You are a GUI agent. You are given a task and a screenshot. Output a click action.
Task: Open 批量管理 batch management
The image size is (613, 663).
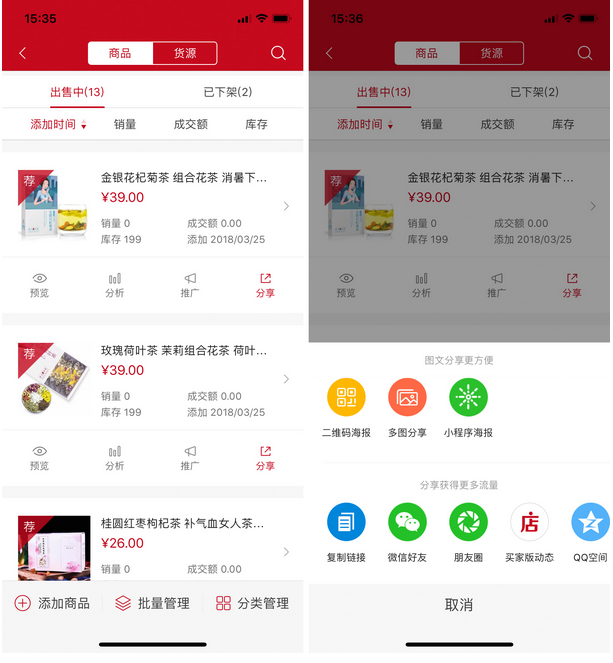152,603
